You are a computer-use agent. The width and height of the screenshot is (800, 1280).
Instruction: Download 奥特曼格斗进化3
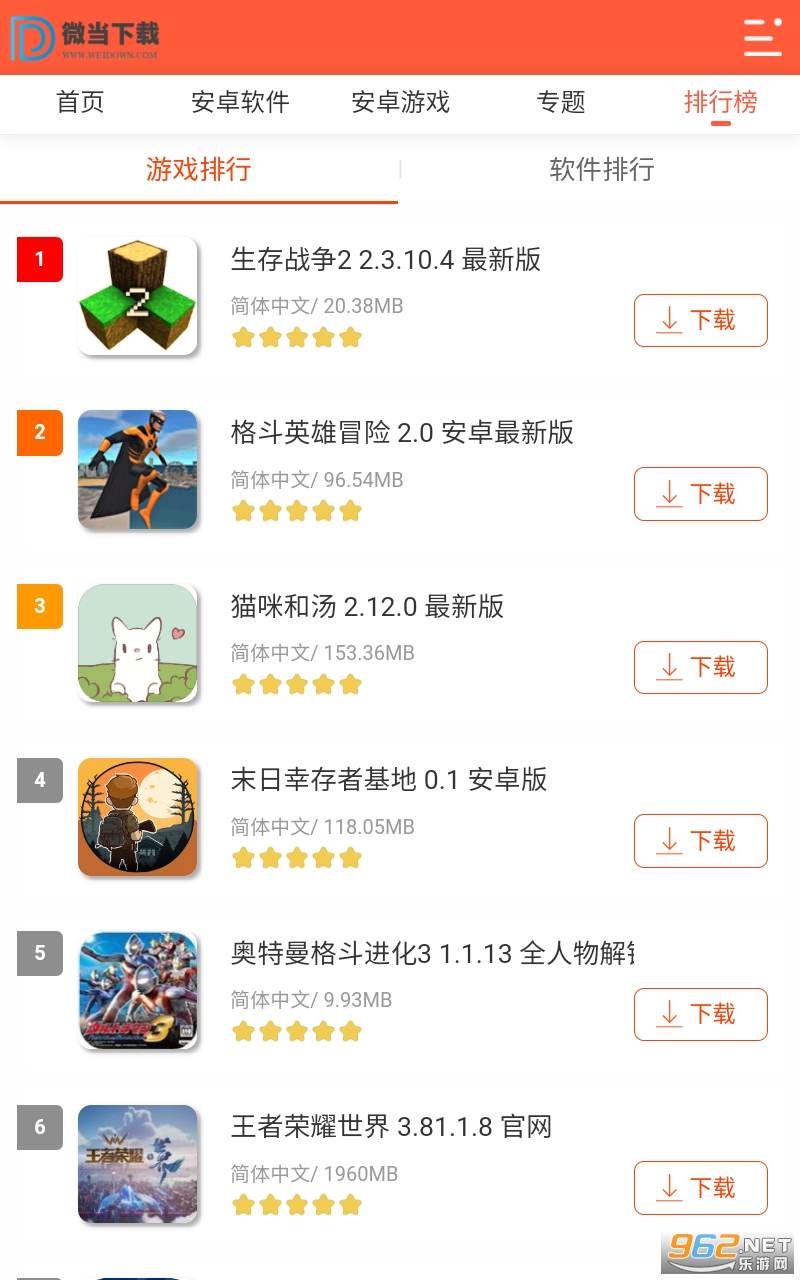pyautogui.click(x=700, y=1014)
